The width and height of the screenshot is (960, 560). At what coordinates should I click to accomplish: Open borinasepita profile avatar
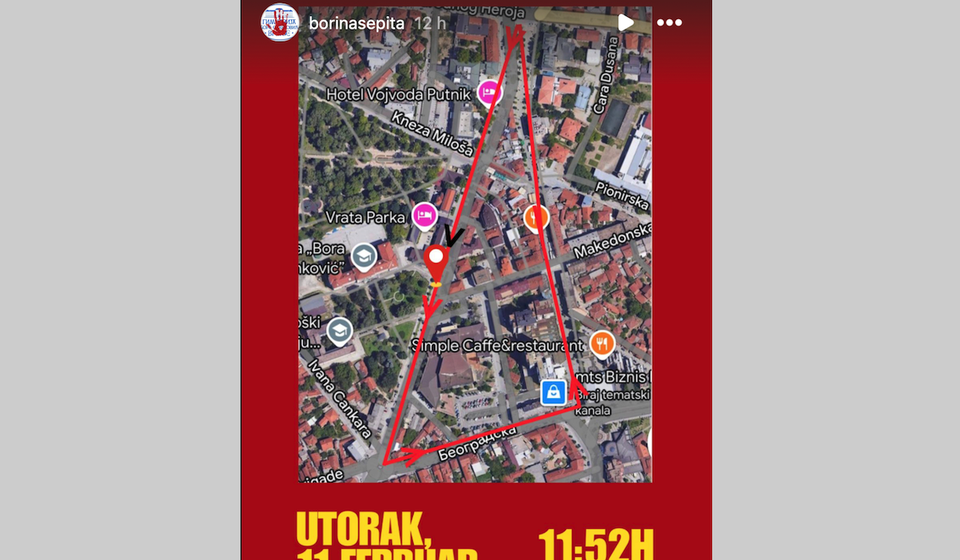click(279, 22)
